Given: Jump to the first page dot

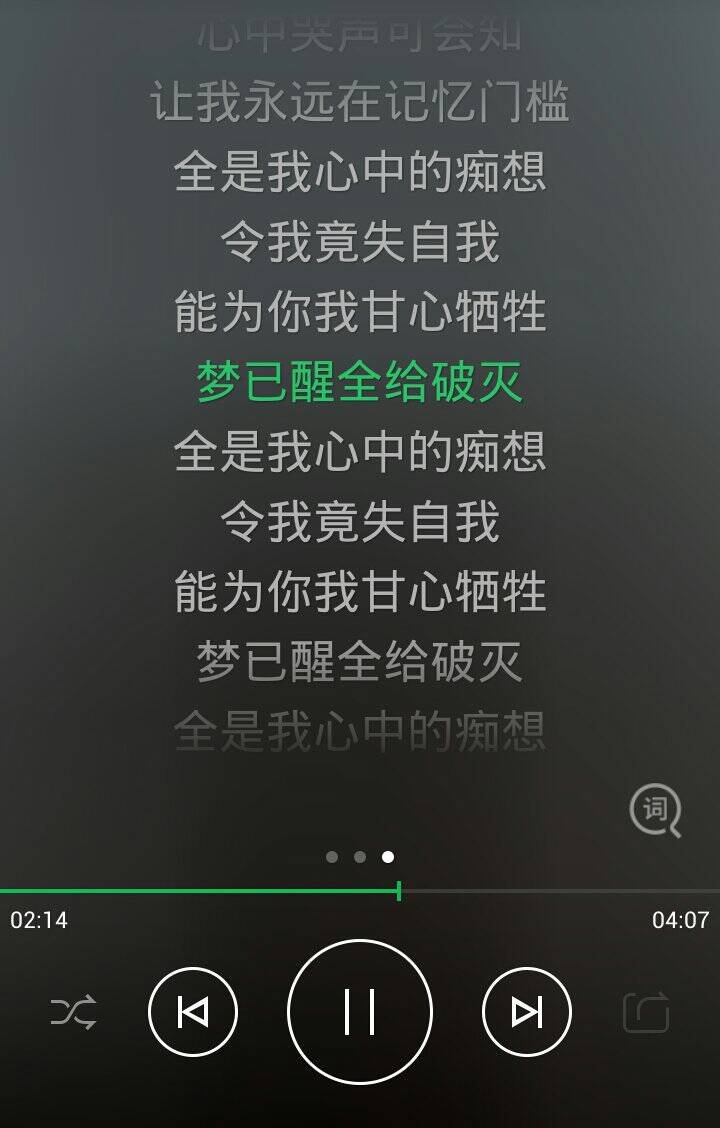Looking at the screenshot, I should point(332,857).
